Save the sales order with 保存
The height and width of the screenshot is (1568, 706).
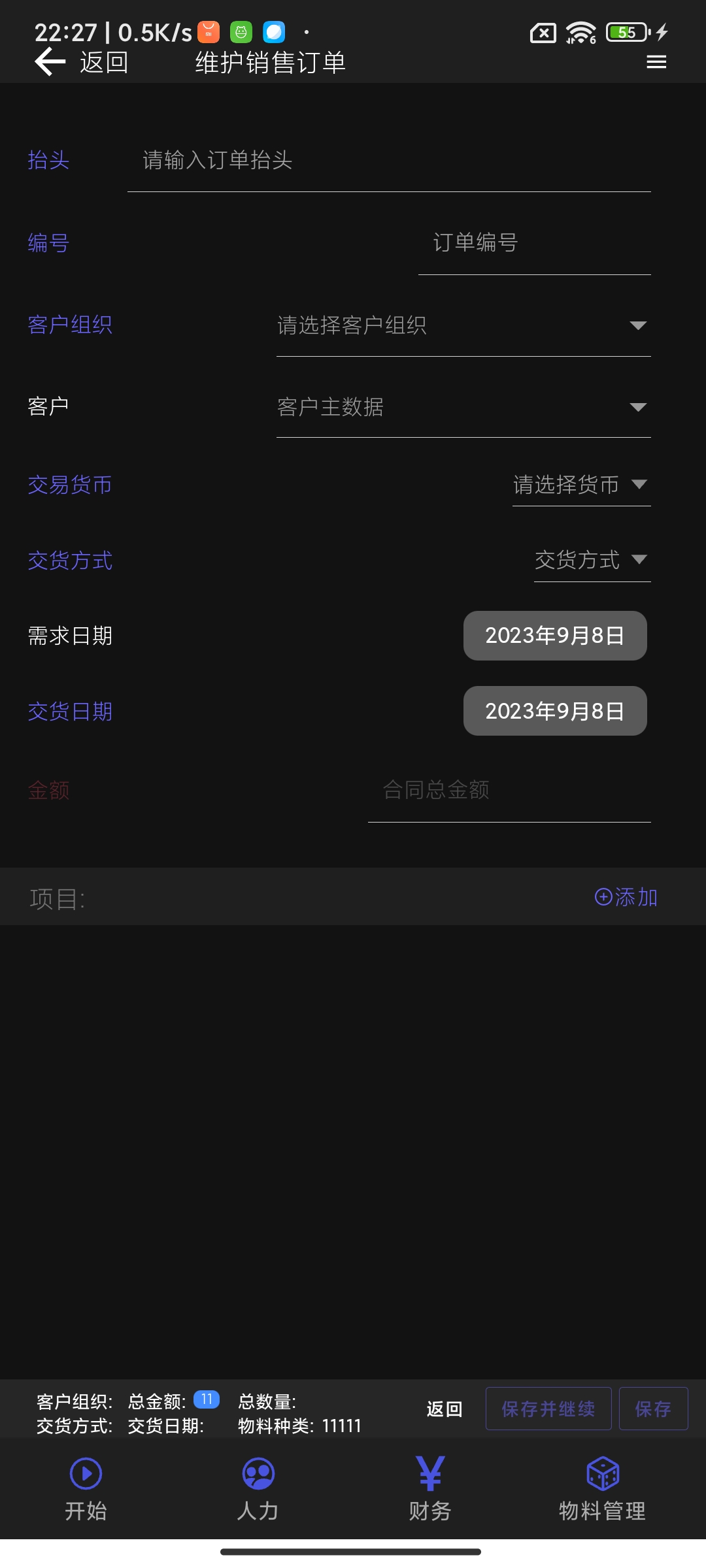[x=653, y=1409]
